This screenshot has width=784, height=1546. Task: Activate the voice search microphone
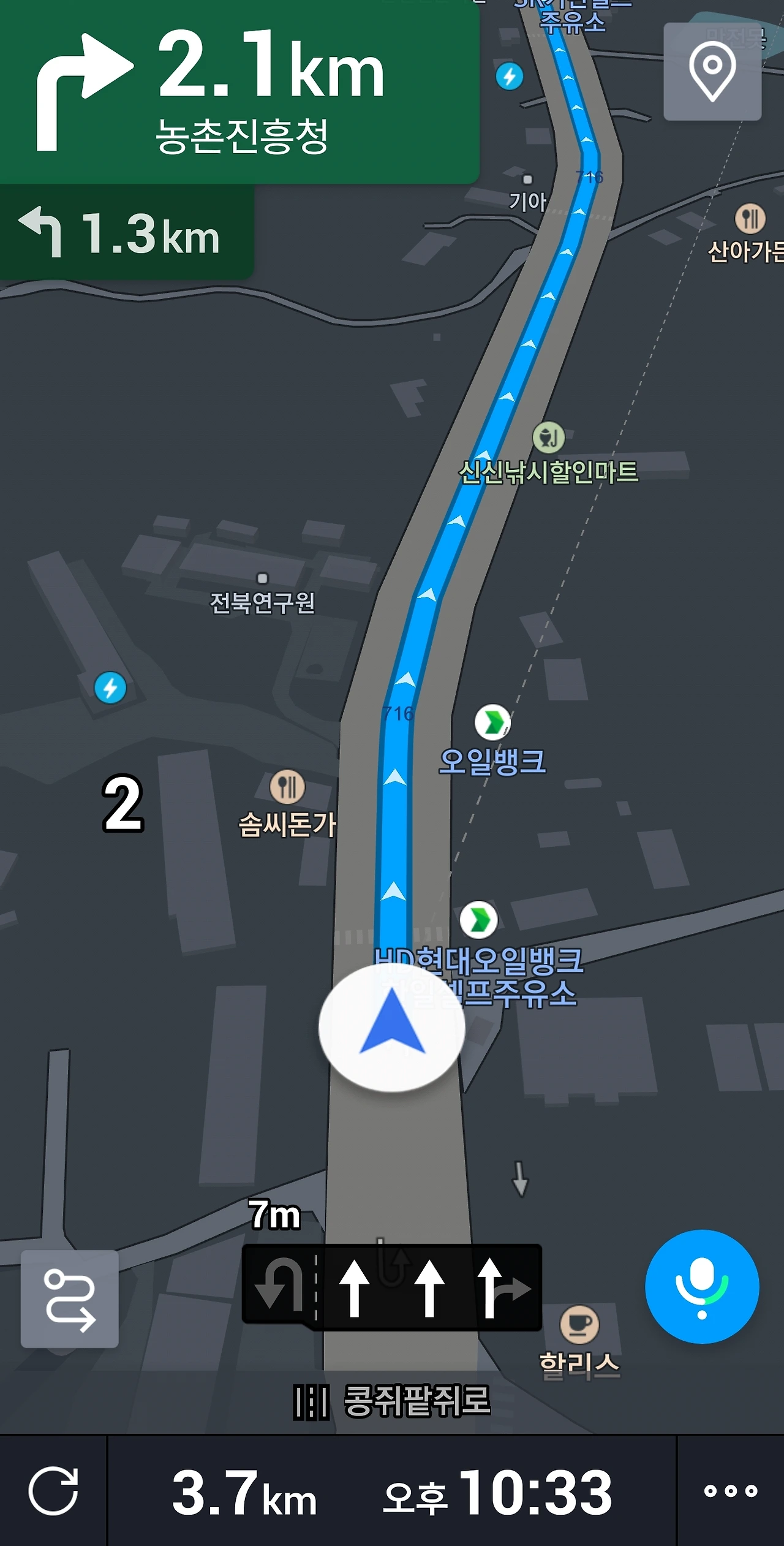(702, 1286)
